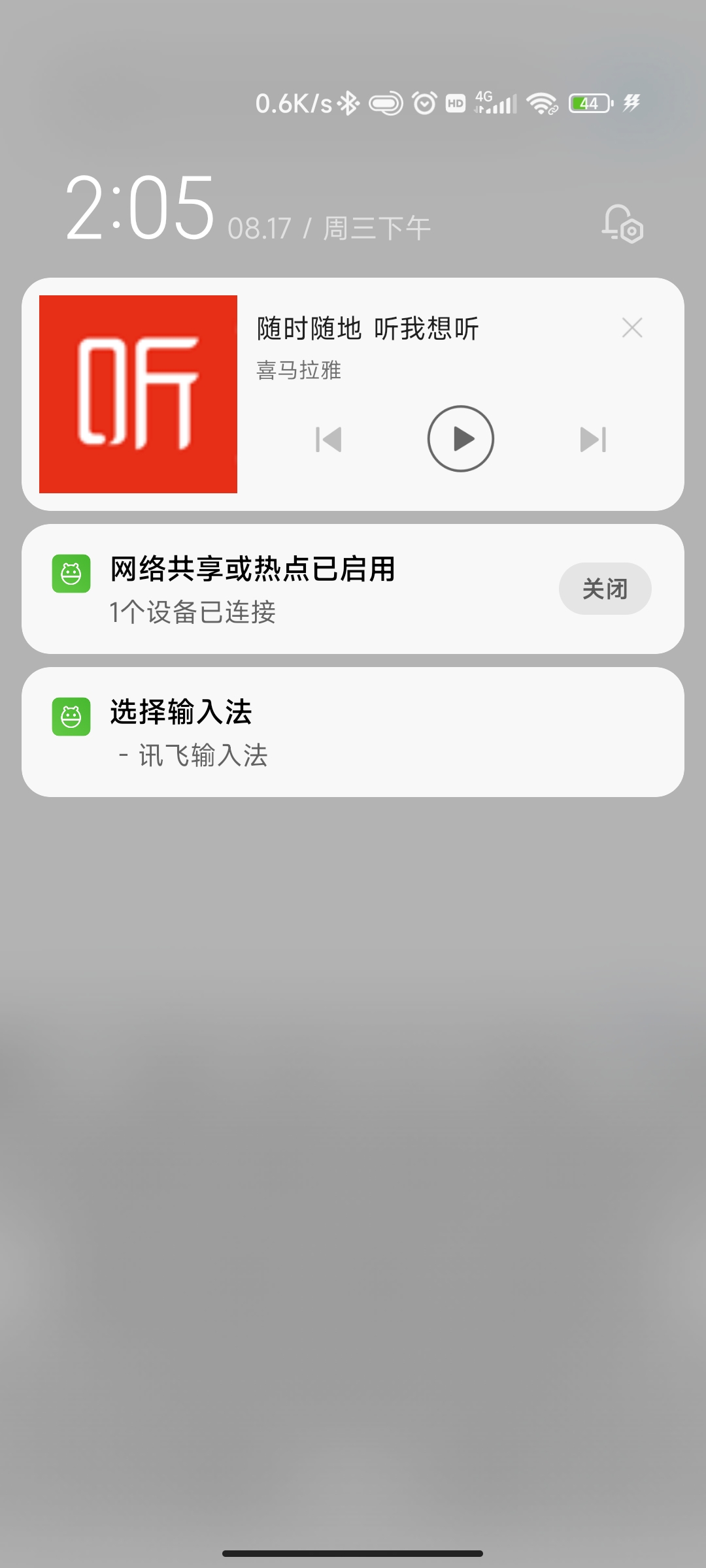Tap 关闭 to turn off hotspot

(x=605, y=589)
